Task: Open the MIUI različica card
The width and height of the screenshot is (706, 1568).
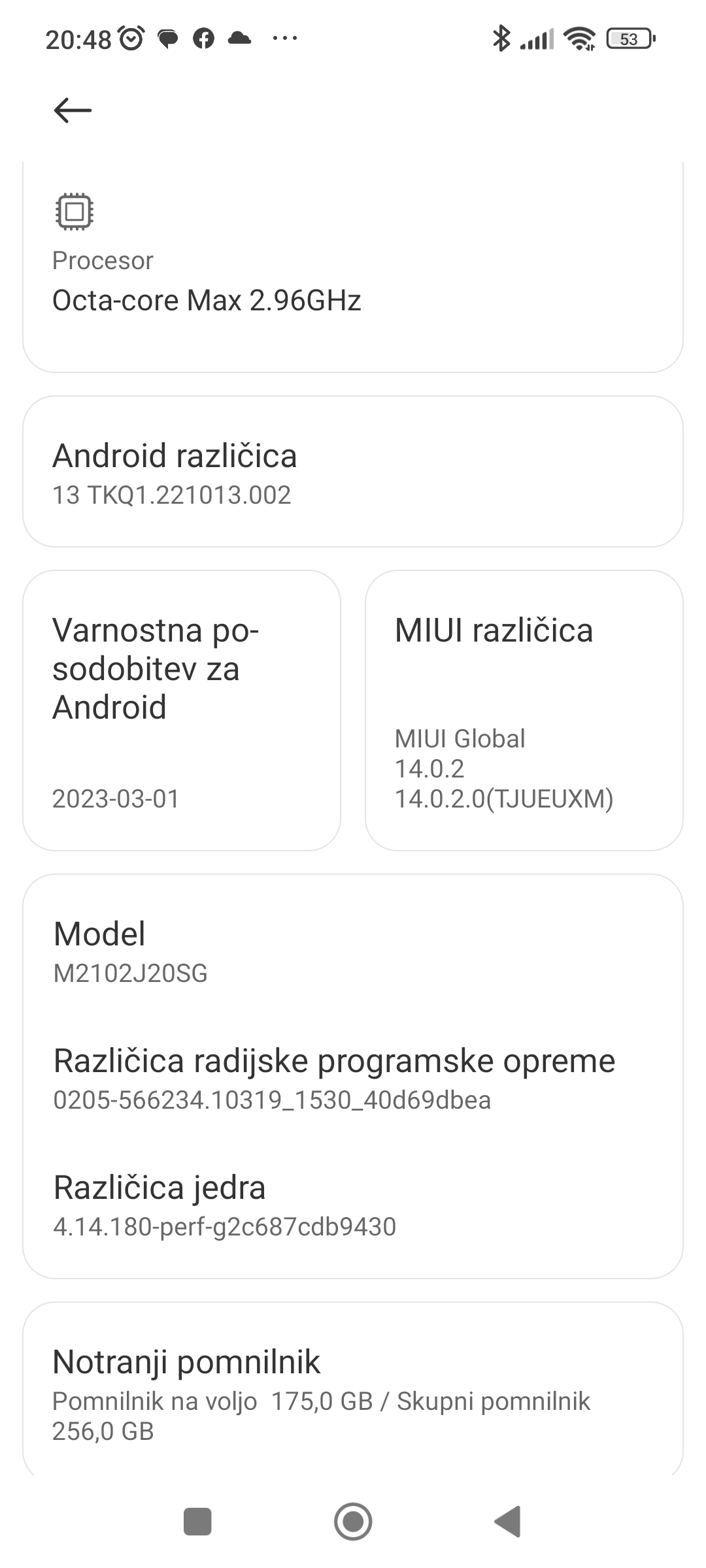Action: (524, 710)
